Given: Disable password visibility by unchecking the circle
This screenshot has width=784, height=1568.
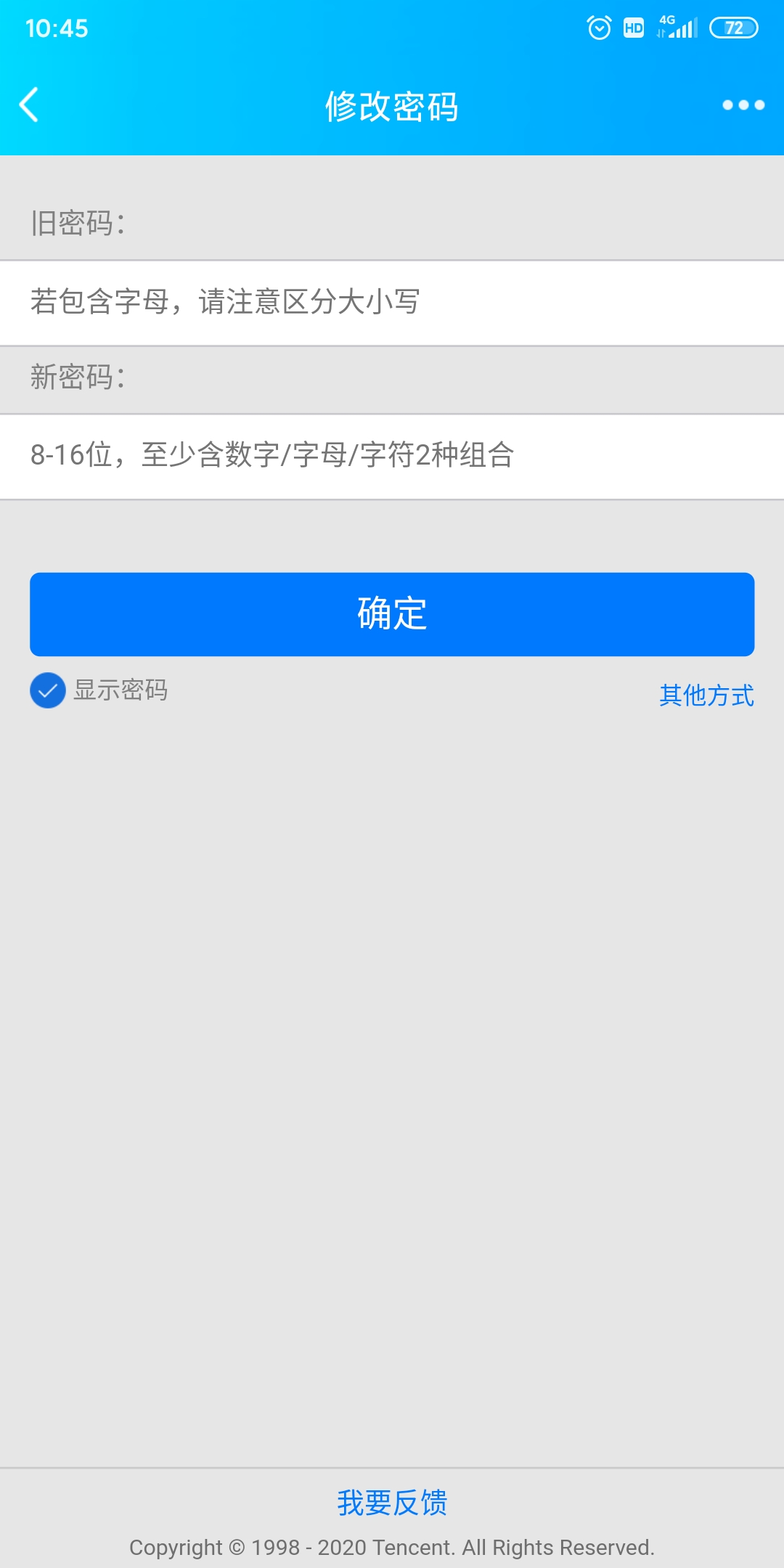Looking at the screenshot, I should point(46,692).
